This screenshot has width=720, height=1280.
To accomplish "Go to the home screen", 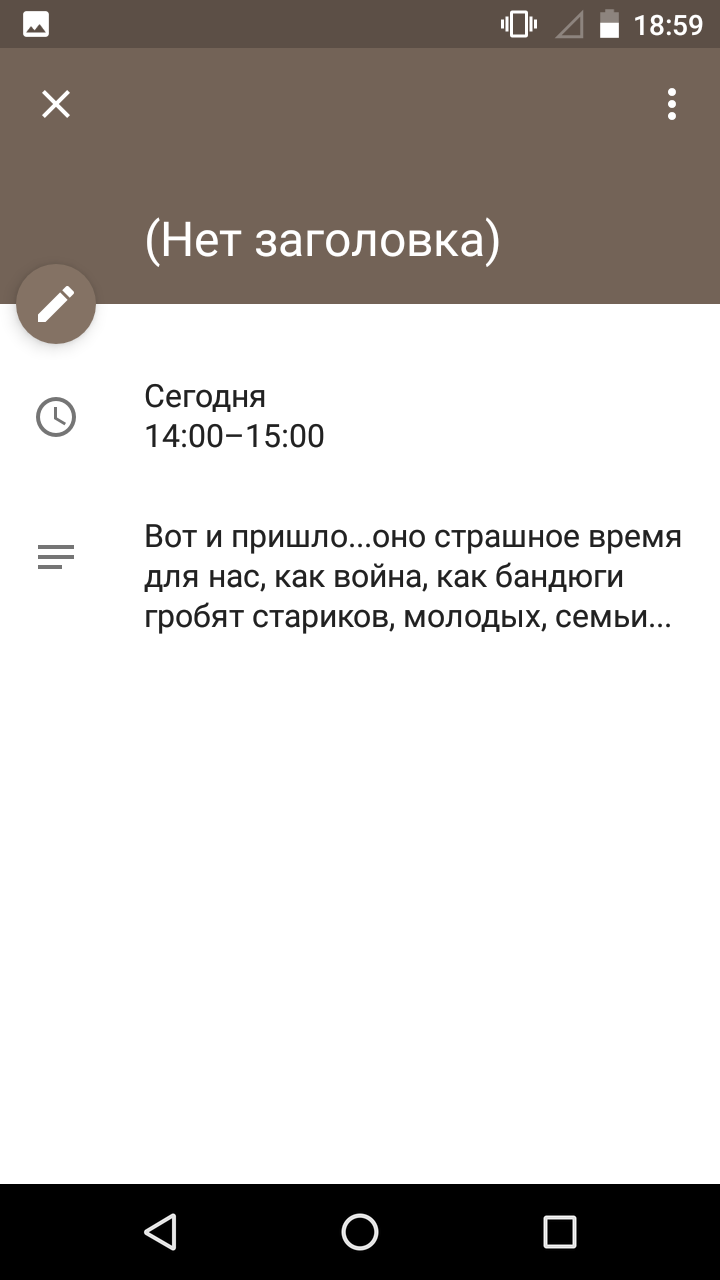I will pyautogui.click(x=360, y=1232).
